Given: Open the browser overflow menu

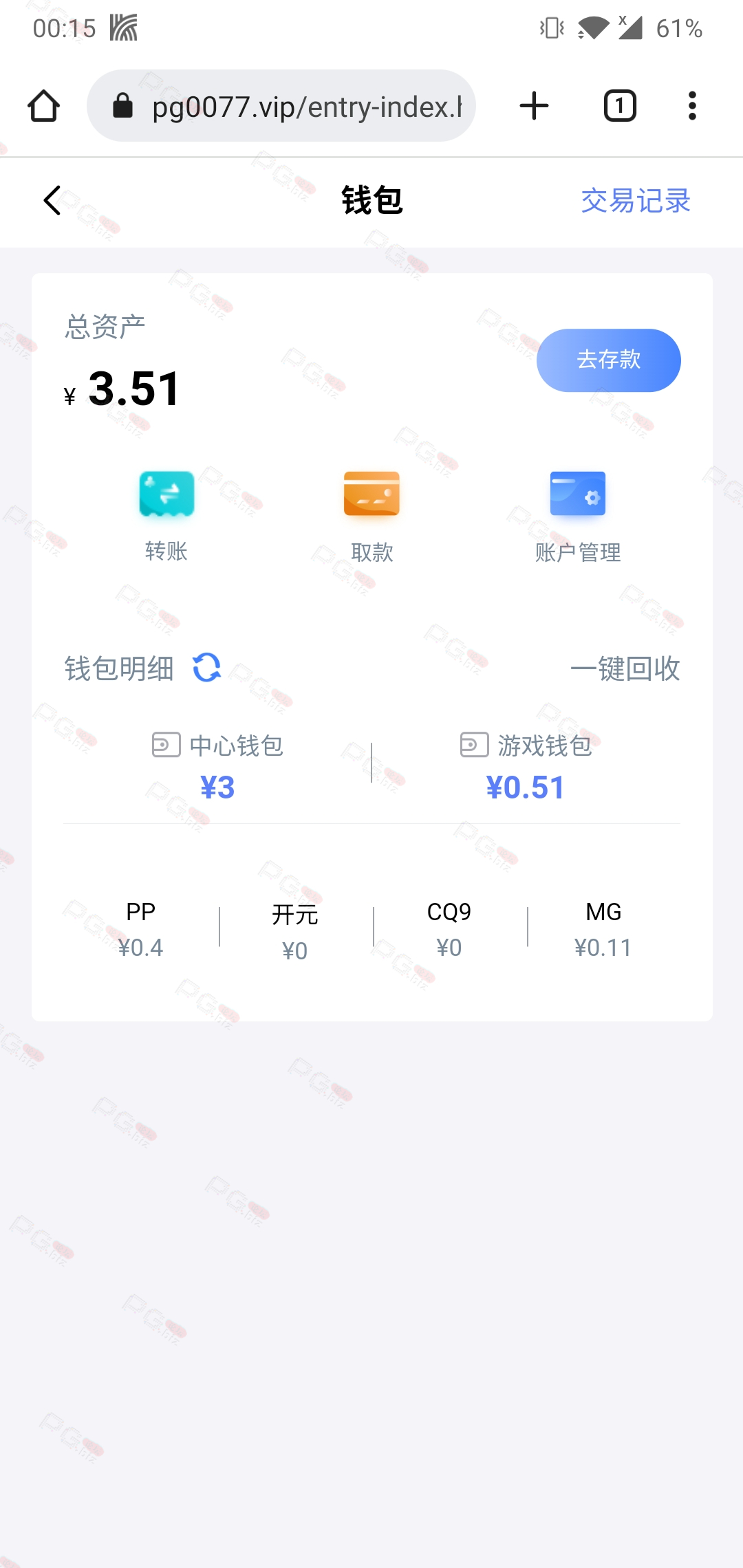Looking at the screenshot, I should point(692,106).
